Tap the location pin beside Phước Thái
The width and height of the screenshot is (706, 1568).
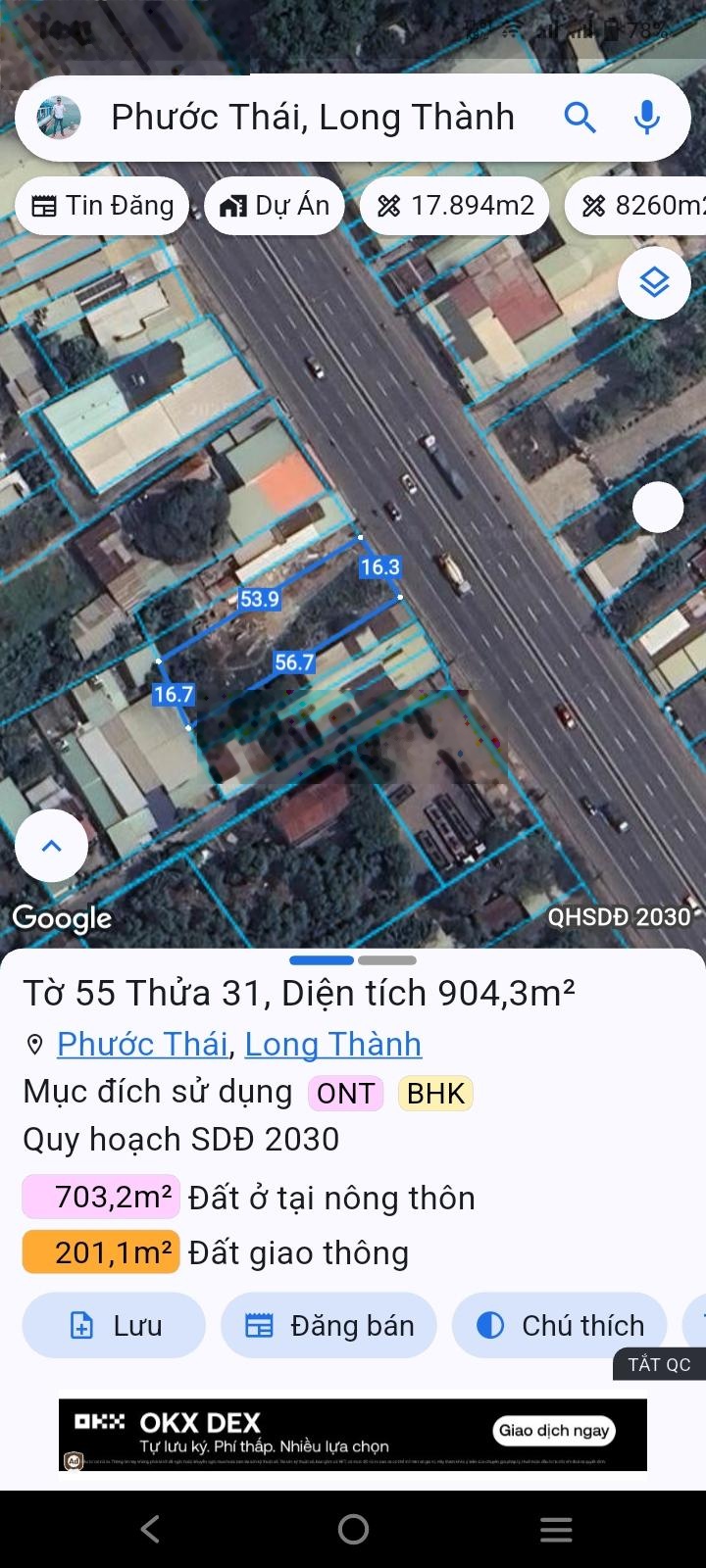(x=35, y=1044)
